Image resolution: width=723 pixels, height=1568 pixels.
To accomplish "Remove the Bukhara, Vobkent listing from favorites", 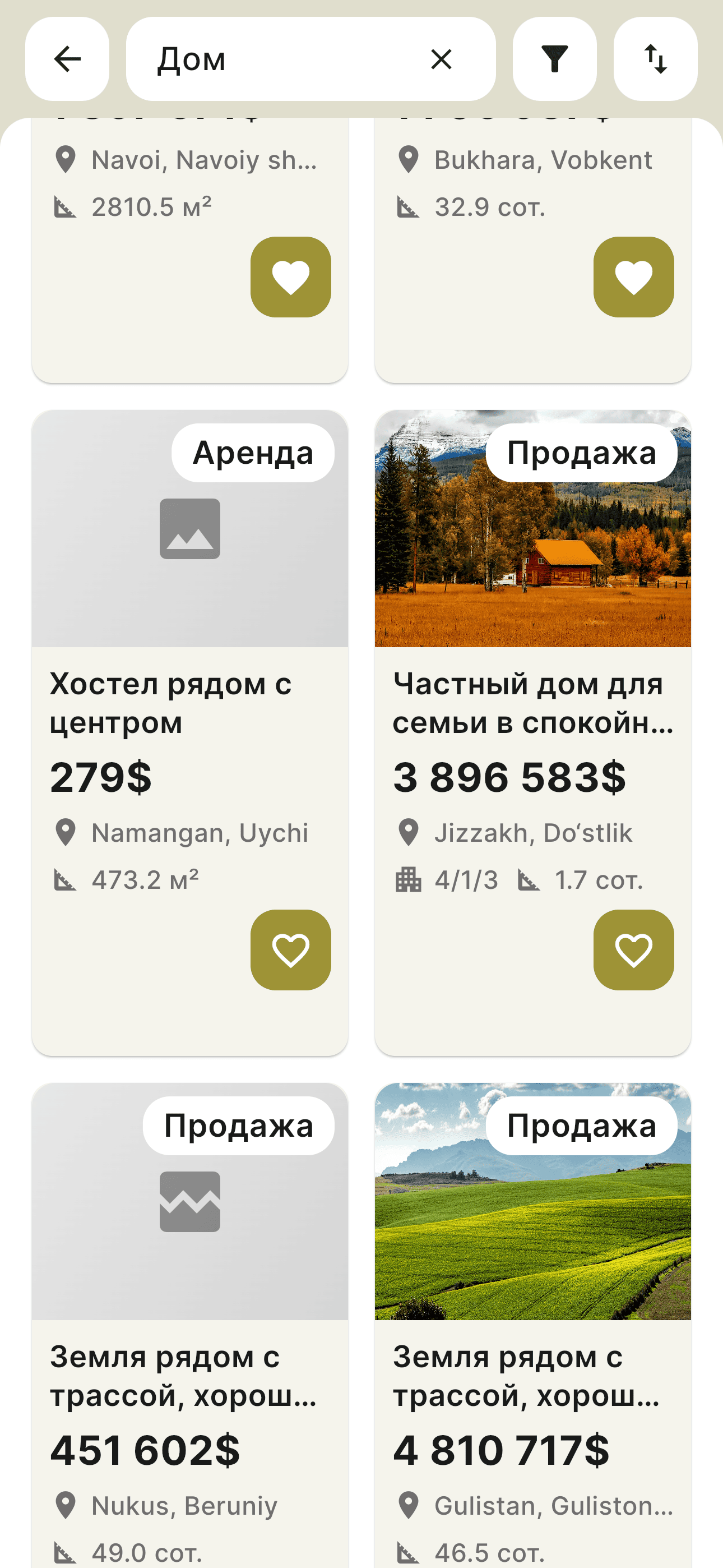I will pyautogui.click(x=633, y=277).
